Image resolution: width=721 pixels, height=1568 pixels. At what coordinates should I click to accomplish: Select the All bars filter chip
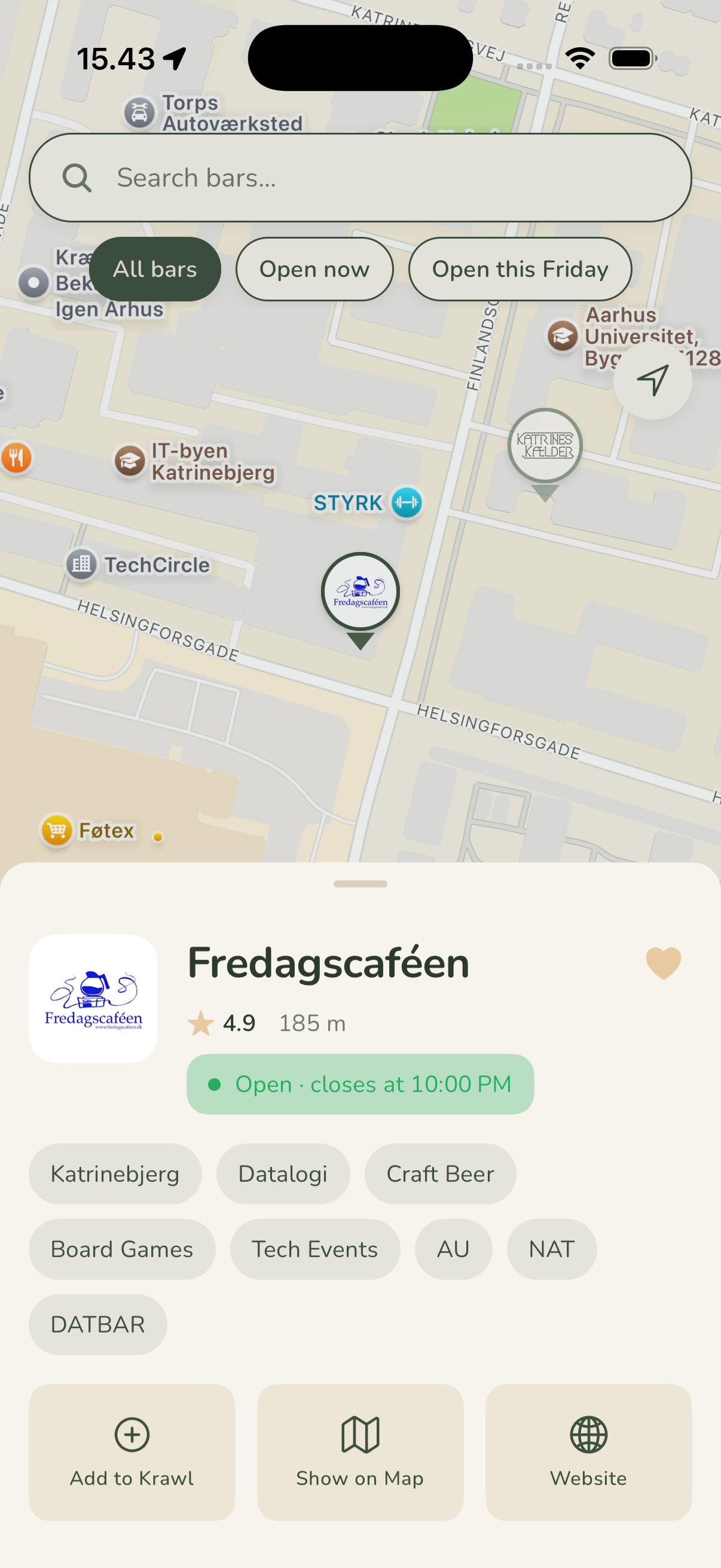[155, 269]
